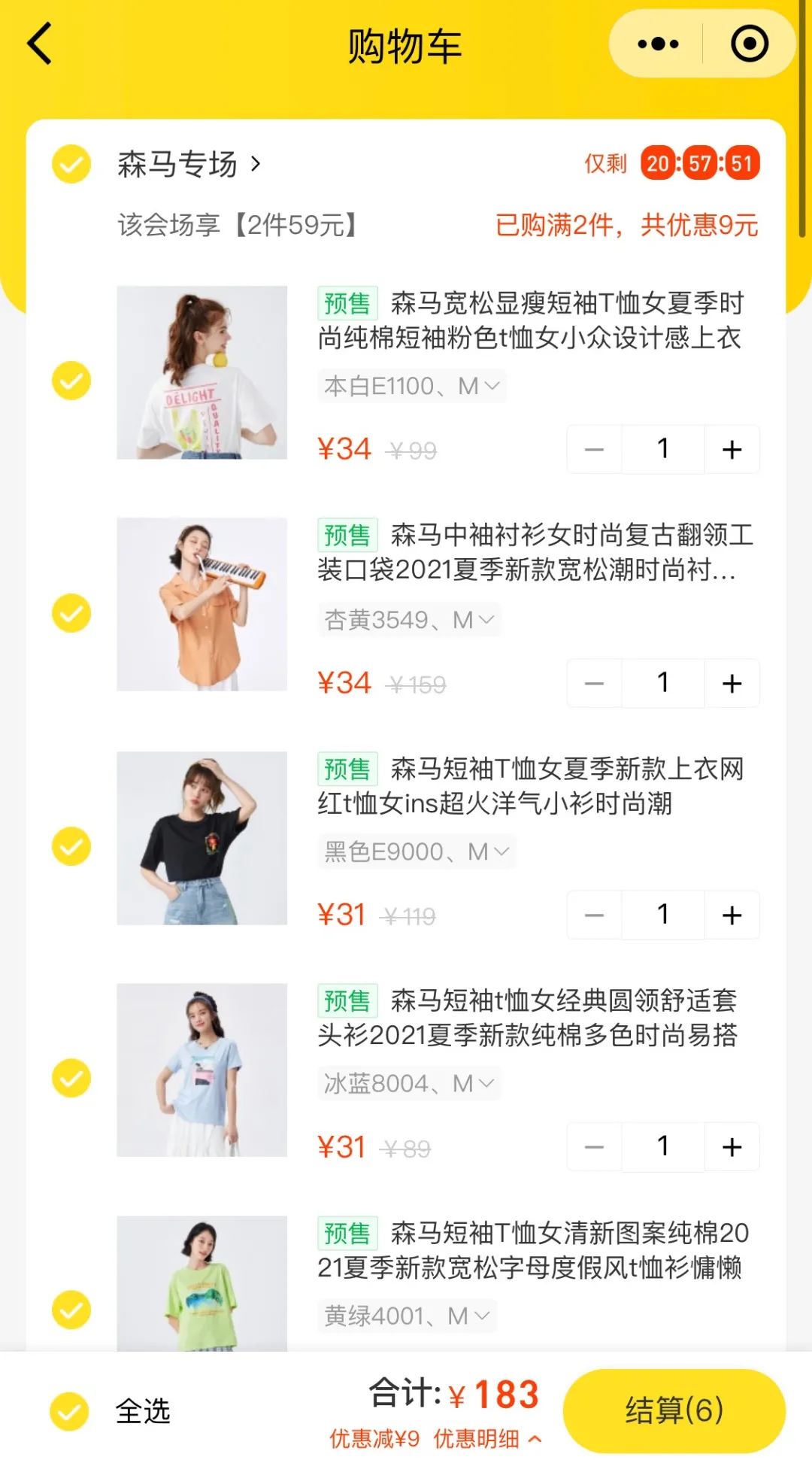Change the 本白E1100、M size option

click(411, 387)
